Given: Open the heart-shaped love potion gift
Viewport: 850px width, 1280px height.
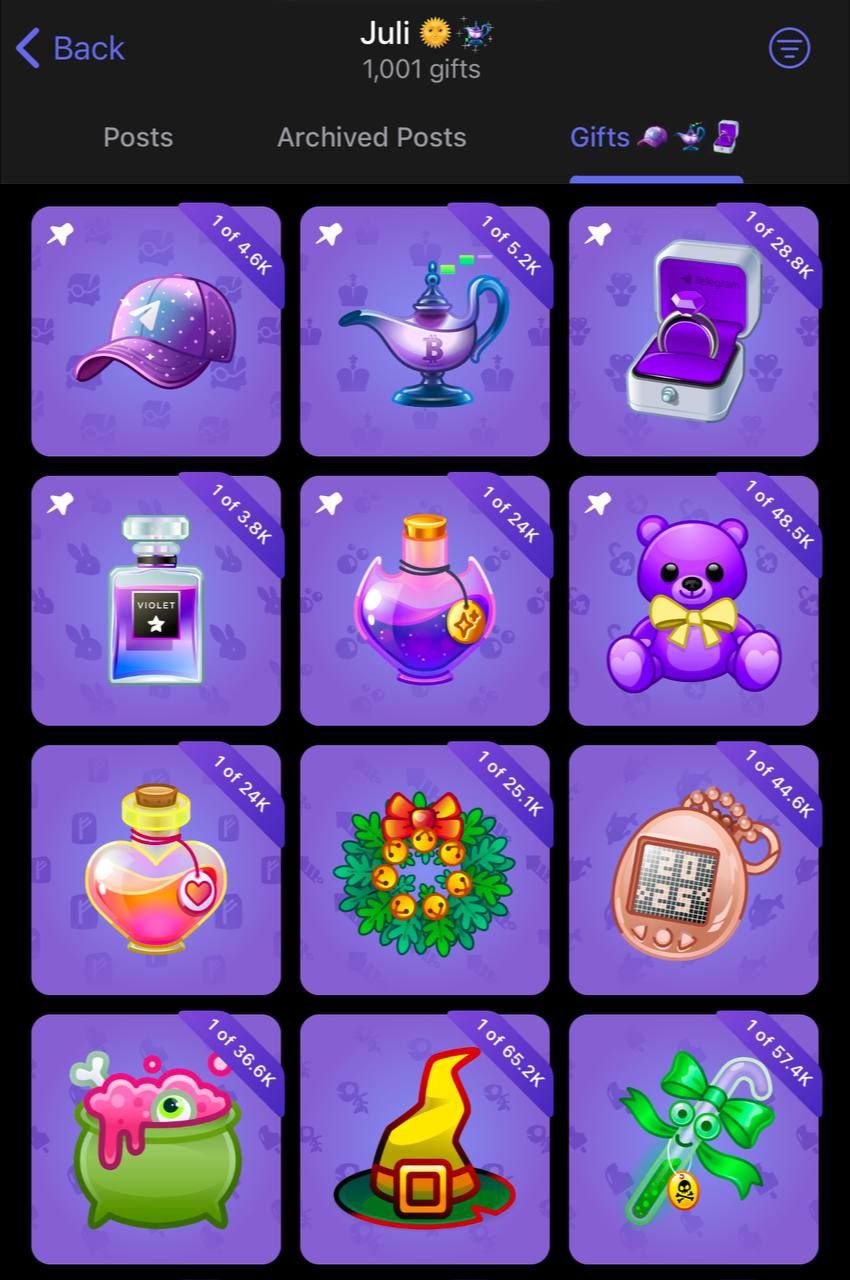Looking at the screenshot, I should coord(156,869).
